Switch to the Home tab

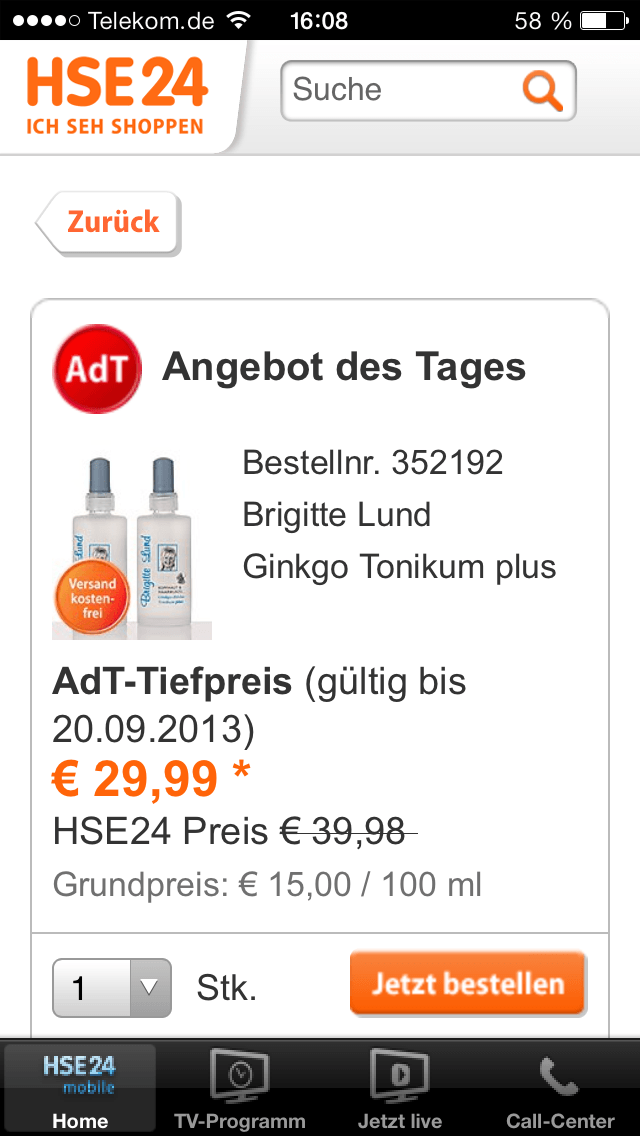(x=79, y=1087)
